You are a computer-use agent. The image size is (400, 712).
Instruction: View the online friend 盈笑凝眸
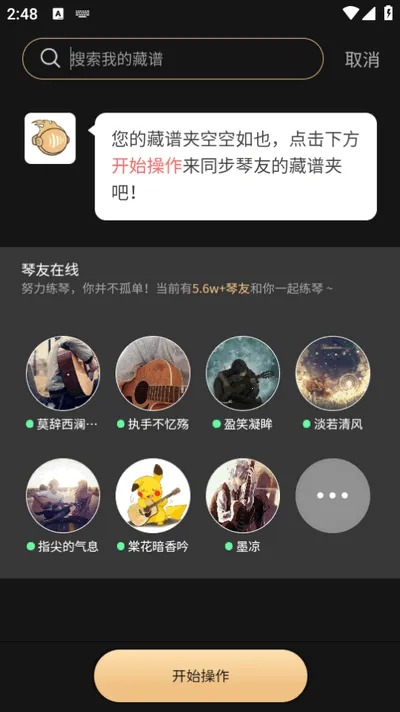click(x=243, y=373)
